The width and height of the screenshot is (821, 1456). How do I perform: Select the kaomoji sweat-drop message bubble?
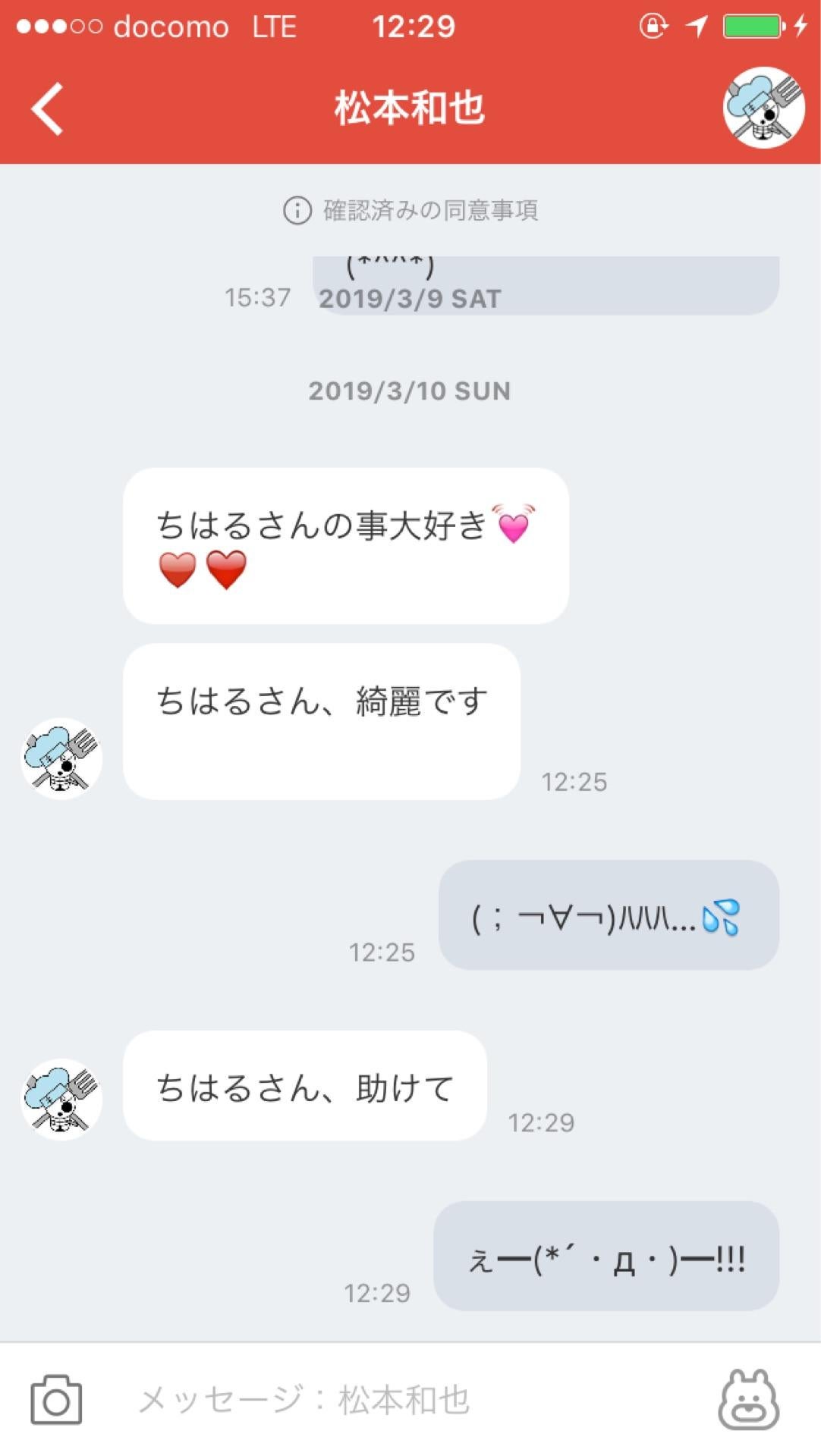coord(607,916)
